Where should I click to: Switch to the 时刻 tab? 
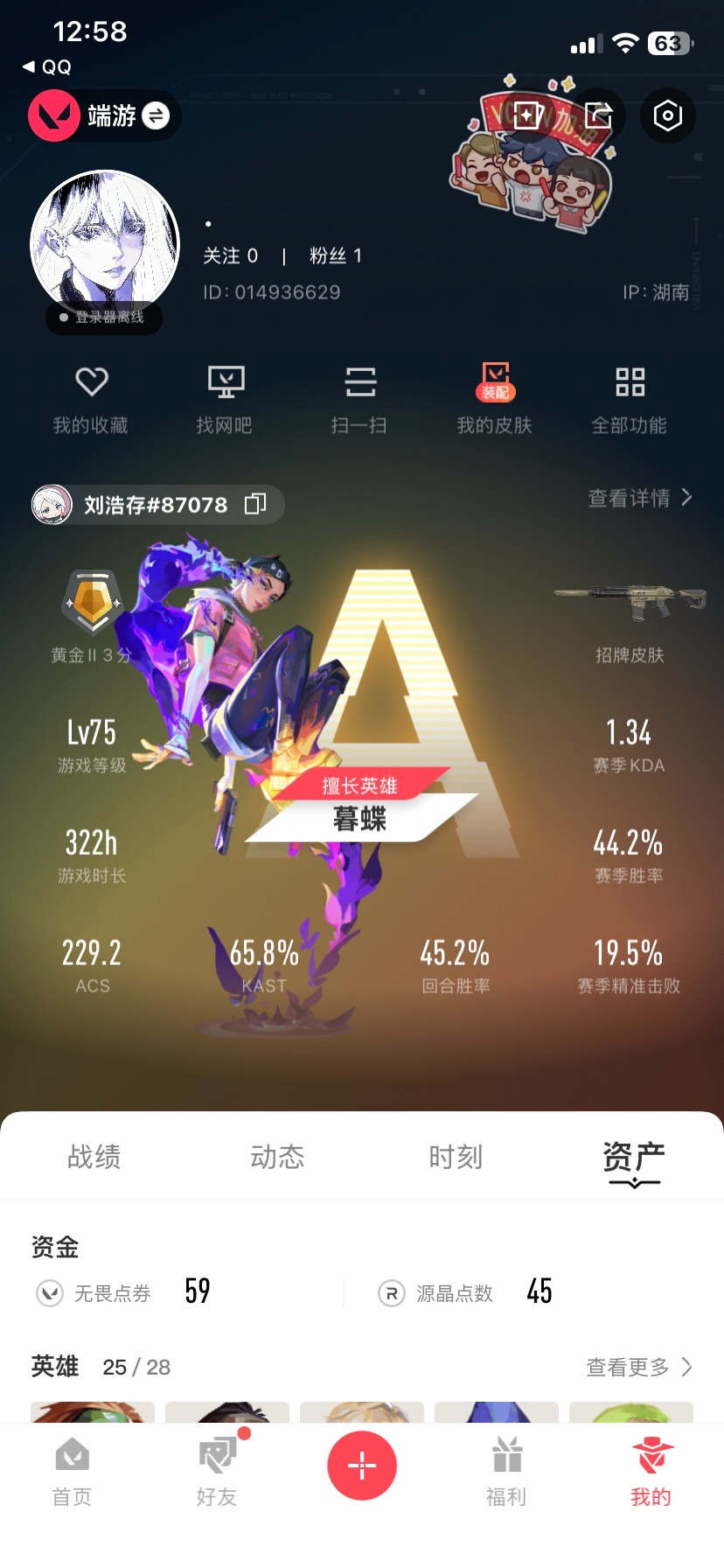point(456,1157)
